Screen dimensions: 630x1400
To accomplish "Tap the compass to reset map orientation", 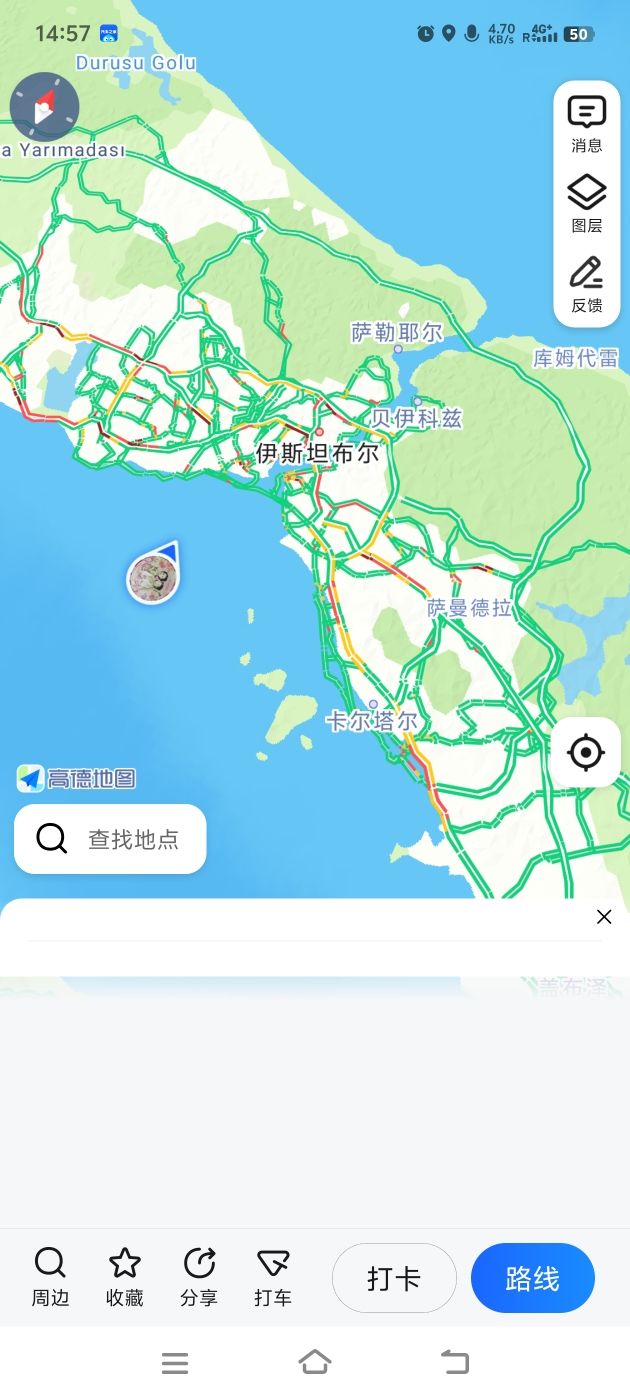I will (44, 107).
